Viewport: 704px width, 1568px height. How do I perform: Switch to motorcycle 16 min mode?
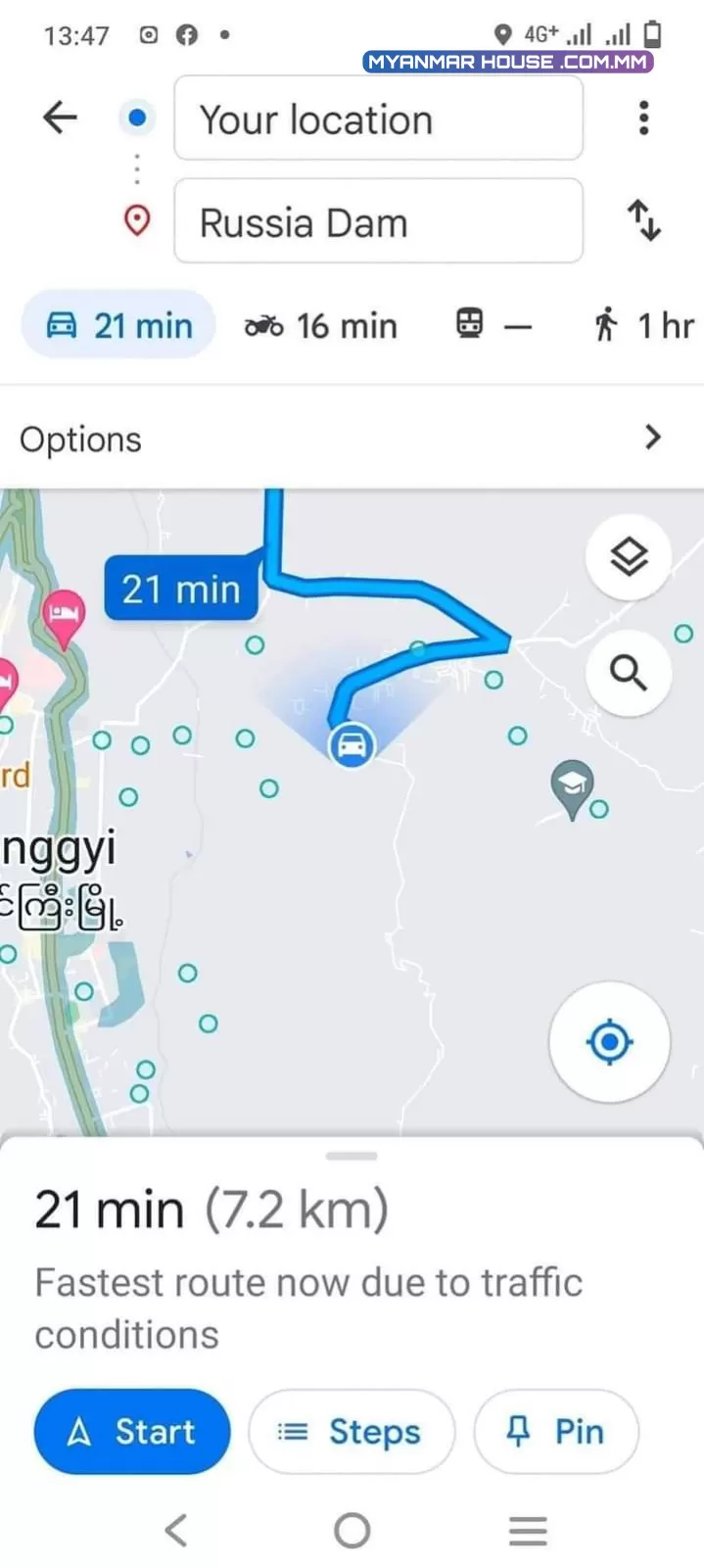tap(321, 325)
